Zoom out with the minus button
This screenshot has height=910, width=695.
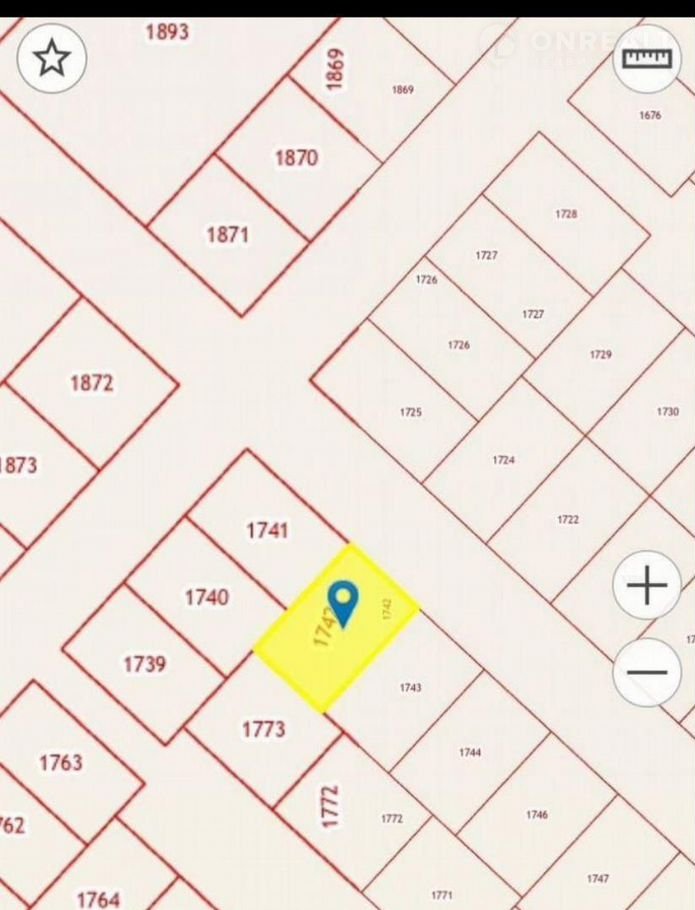[x=647, y=672]
